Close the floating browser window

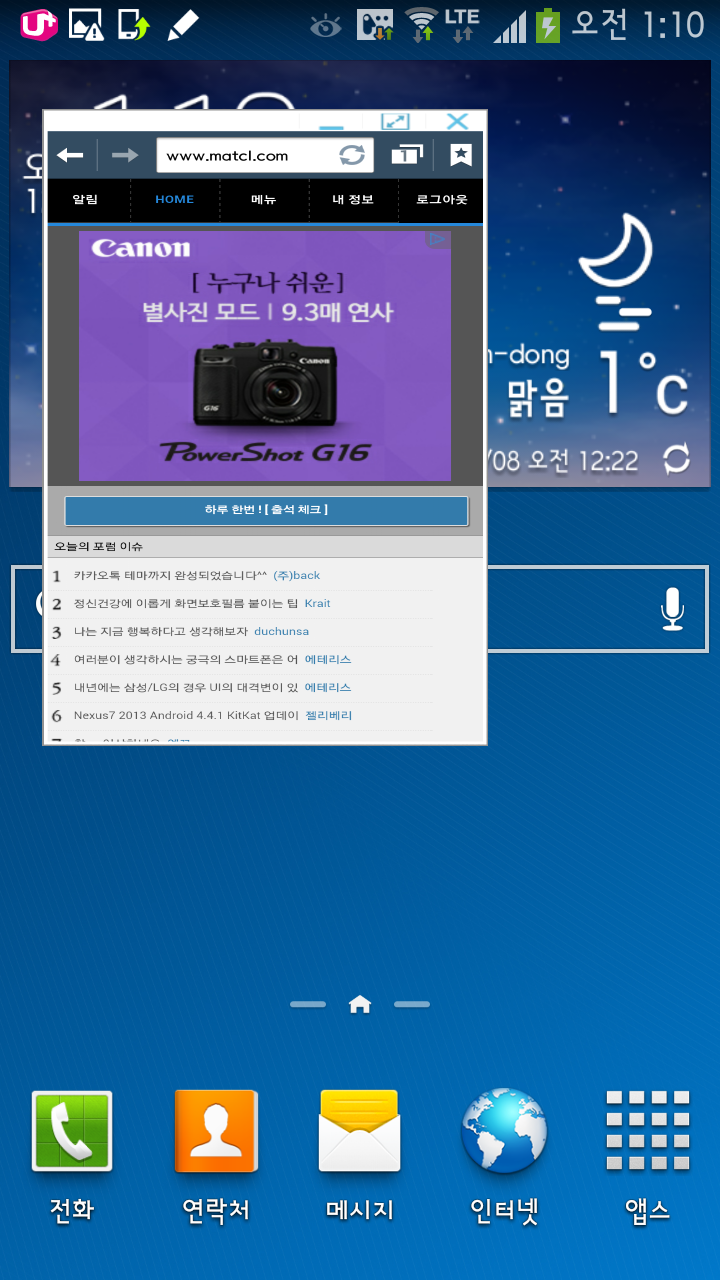tap(457, 121)
